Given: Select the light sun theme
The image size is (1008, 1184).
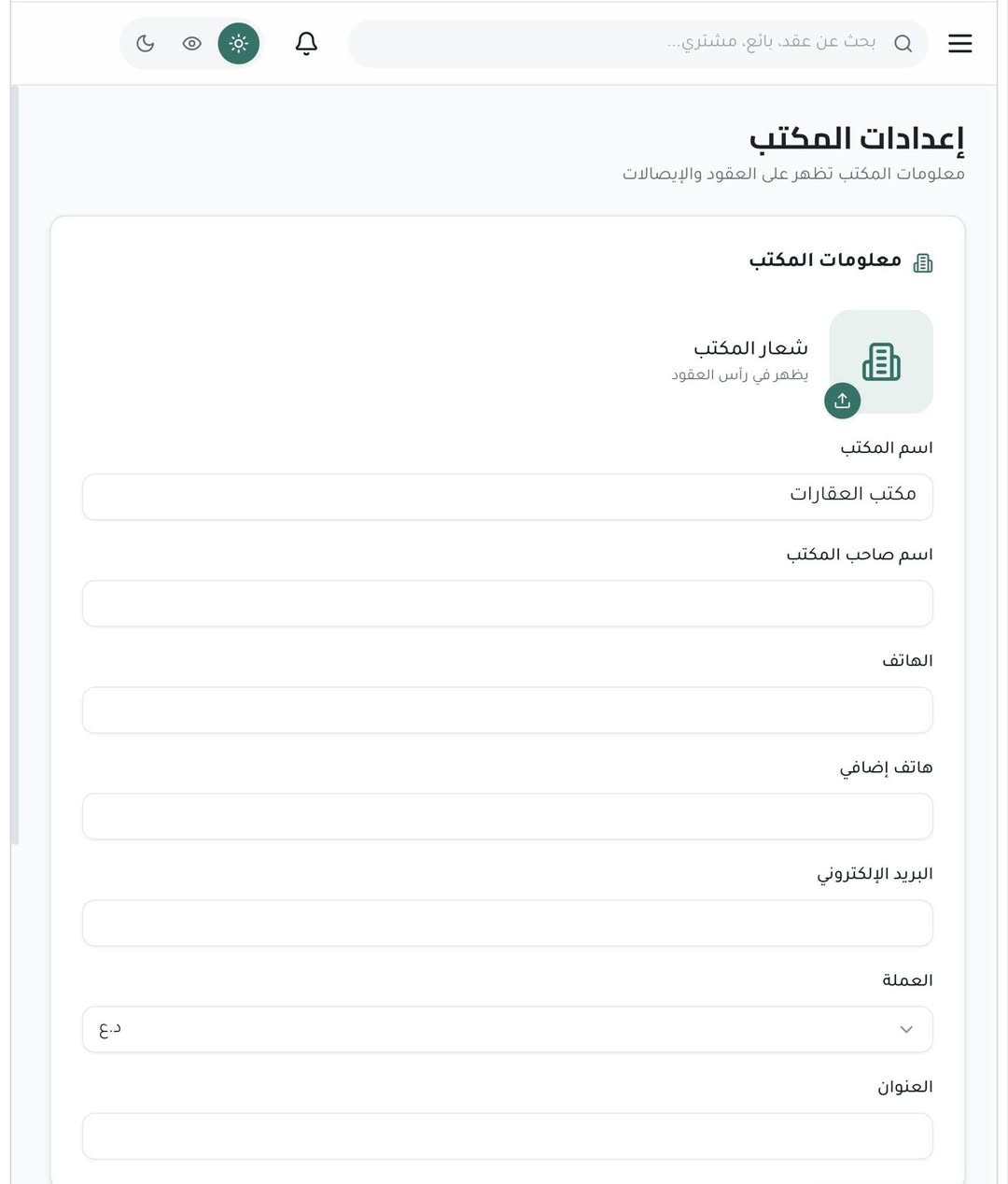Looking at the screenshot, I should 239,43.
